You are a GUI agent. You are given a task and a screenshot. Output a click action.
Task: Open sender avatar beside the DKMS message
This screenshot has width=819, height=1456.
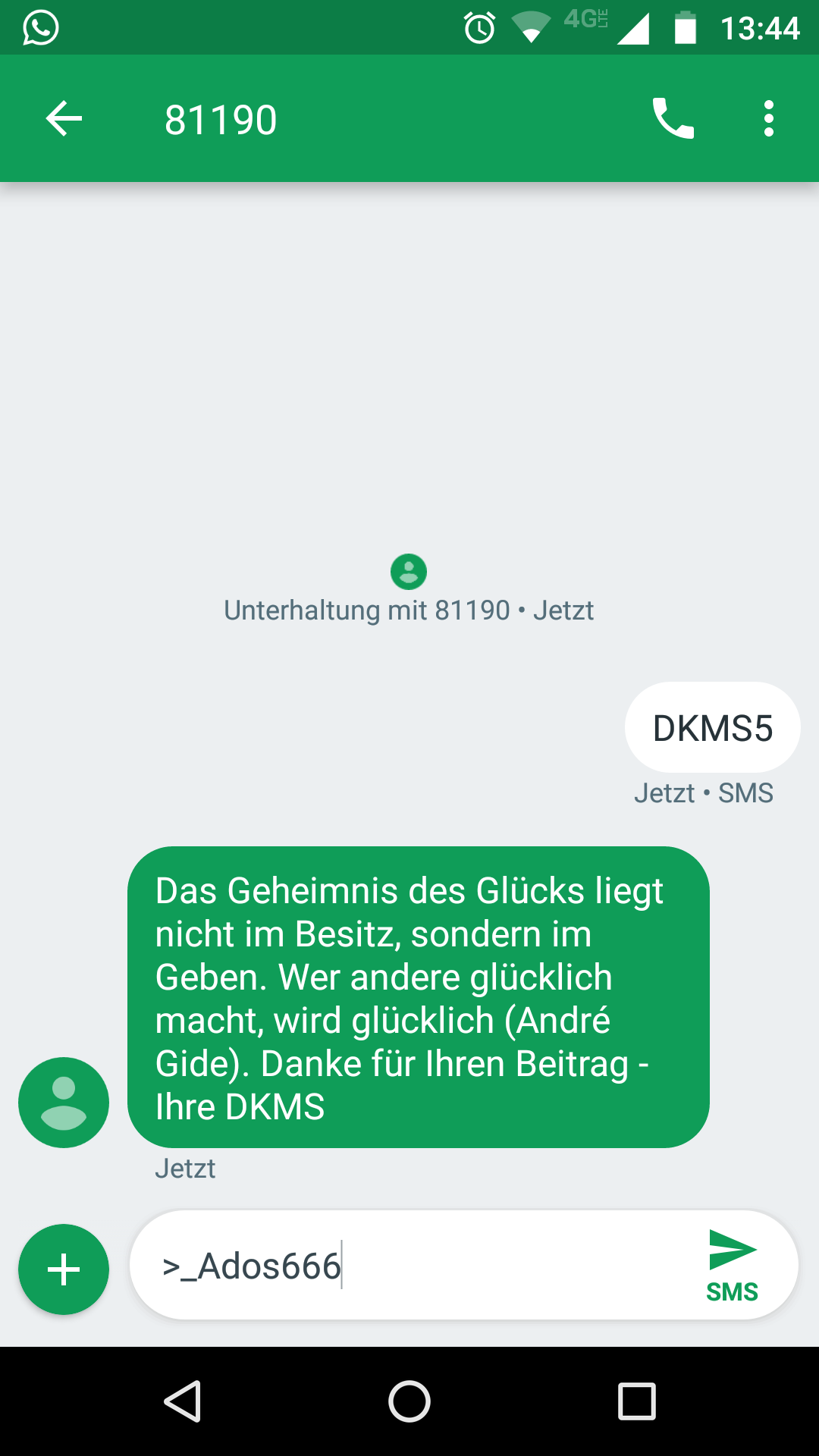(64, 1103)
